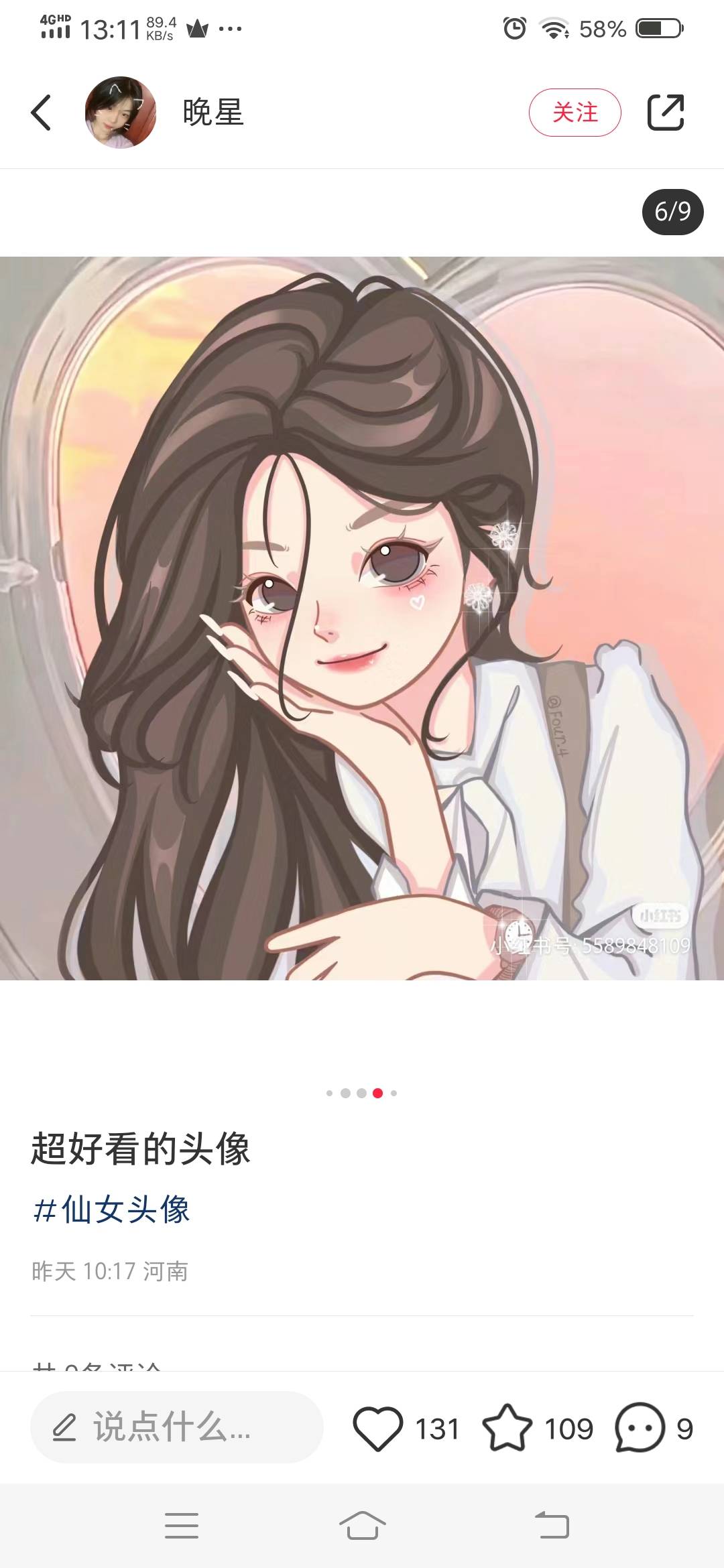Save the post with the star icon
724x1568 pixels.
(x=507, y=1428)
